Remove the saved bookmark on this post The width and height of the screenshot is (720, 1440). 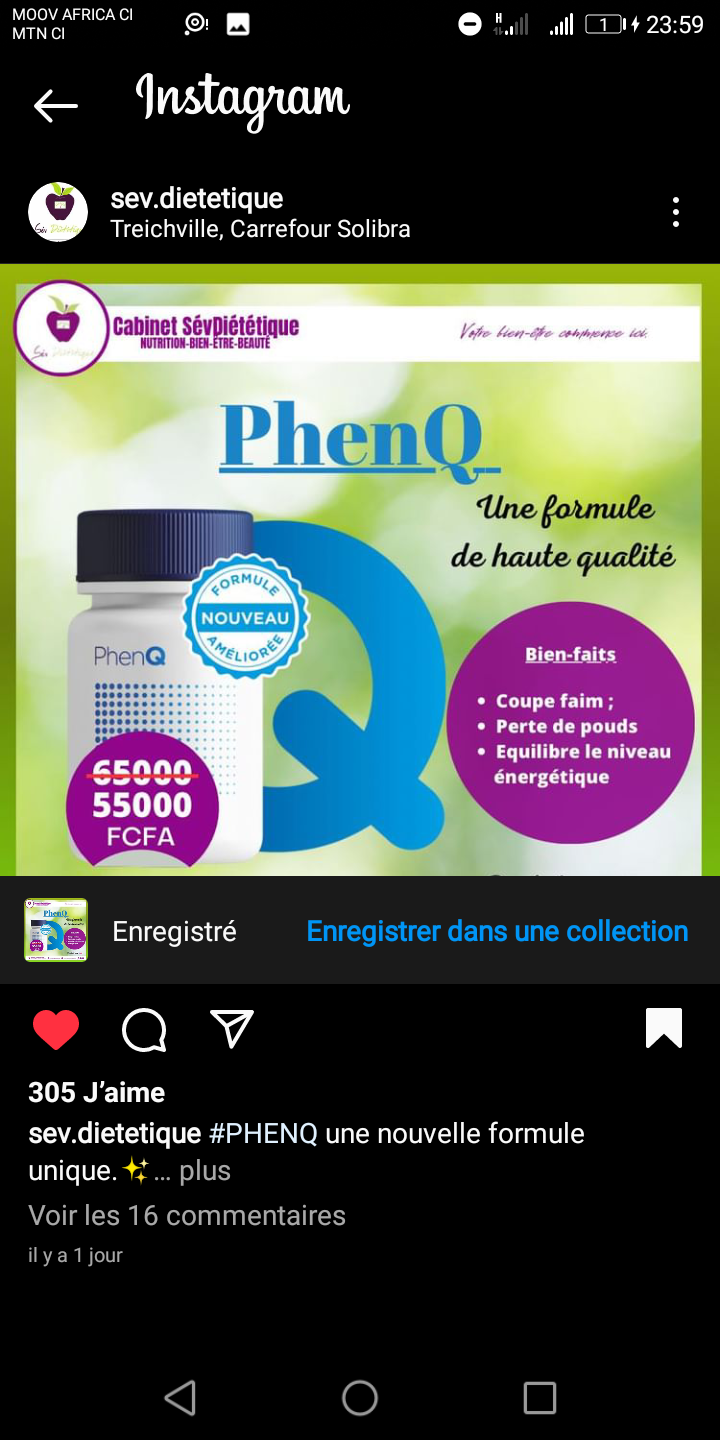pyautogui.click(x=664, y=1028)
